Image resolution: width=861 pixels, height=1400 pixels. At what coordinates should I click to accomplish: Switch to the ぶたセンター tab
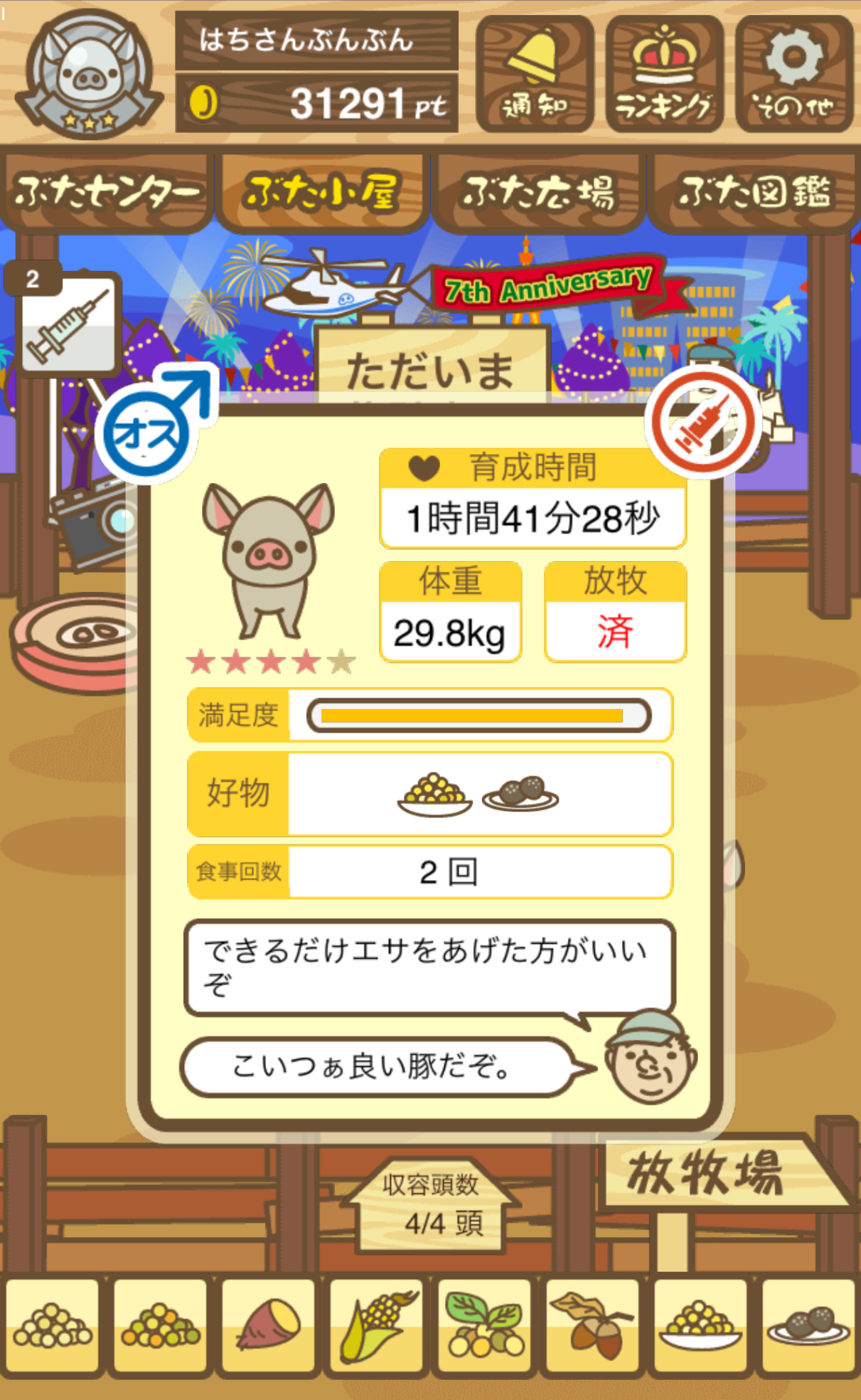107,192
